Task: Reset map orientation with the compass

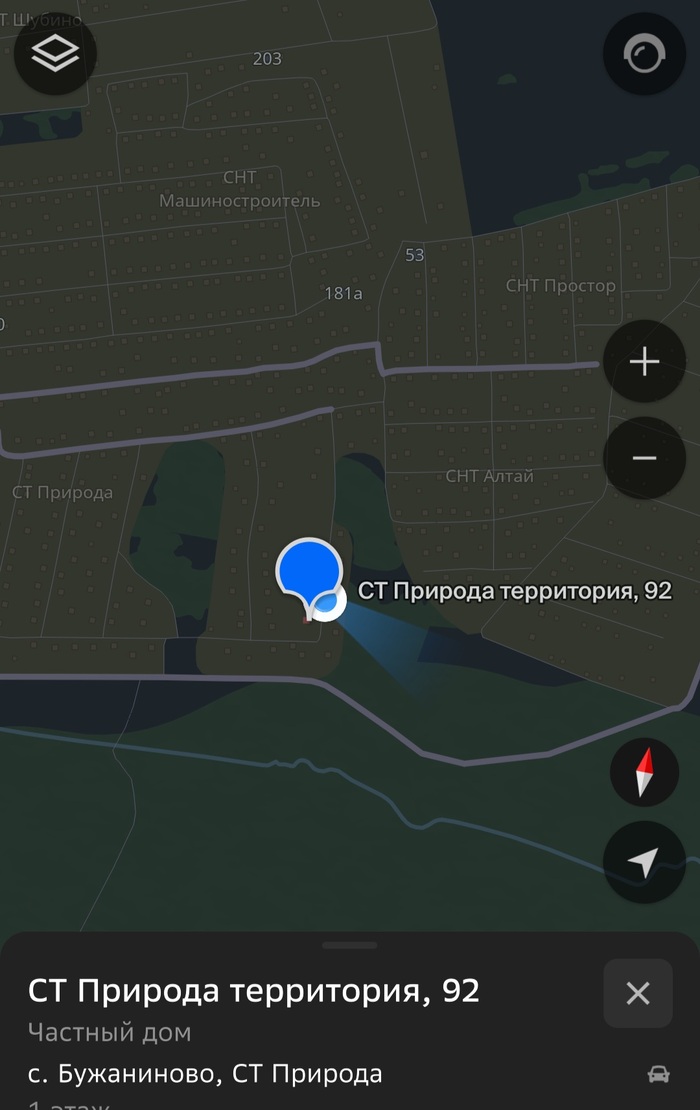Action: click(644, 771)
